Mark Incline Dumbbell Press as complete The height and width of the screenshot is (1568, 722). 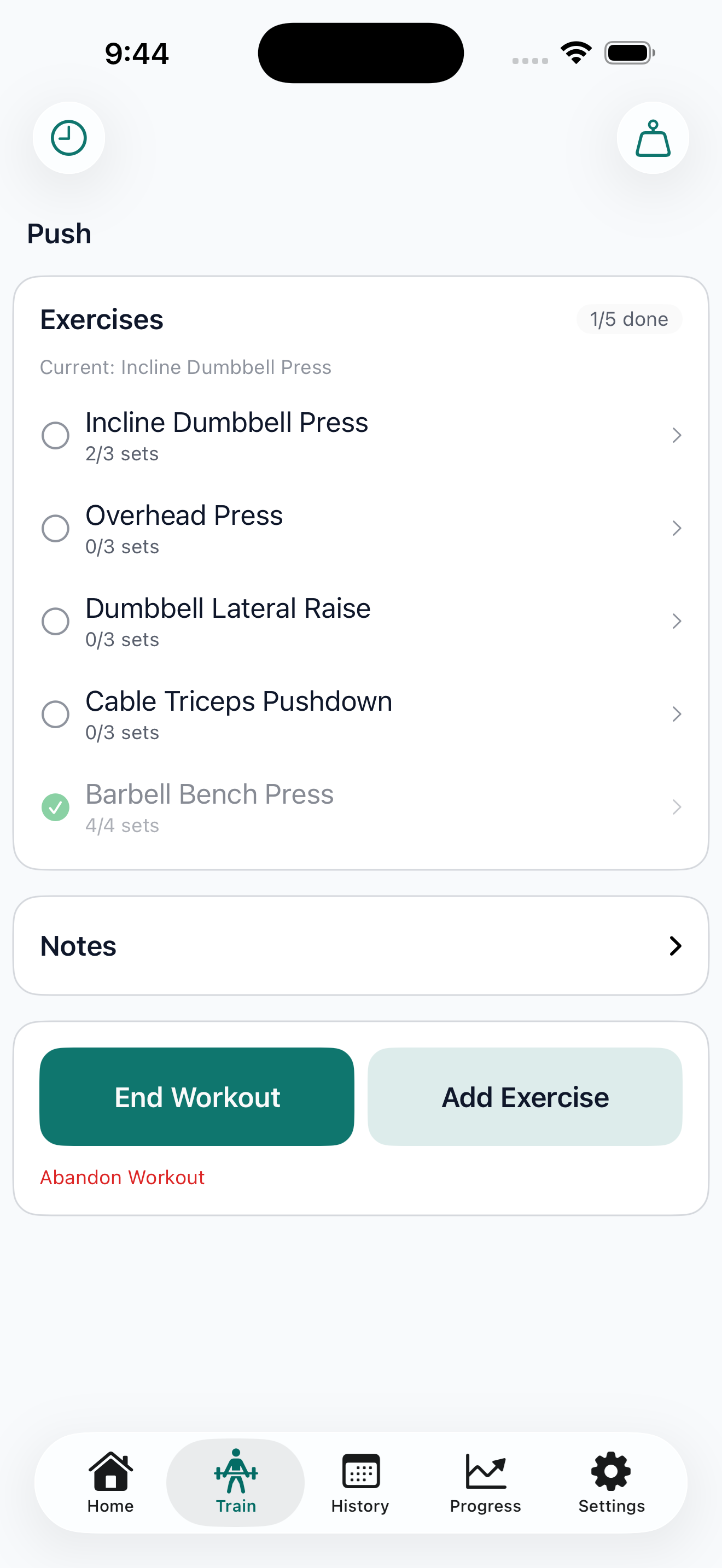[x=55, y=435]
